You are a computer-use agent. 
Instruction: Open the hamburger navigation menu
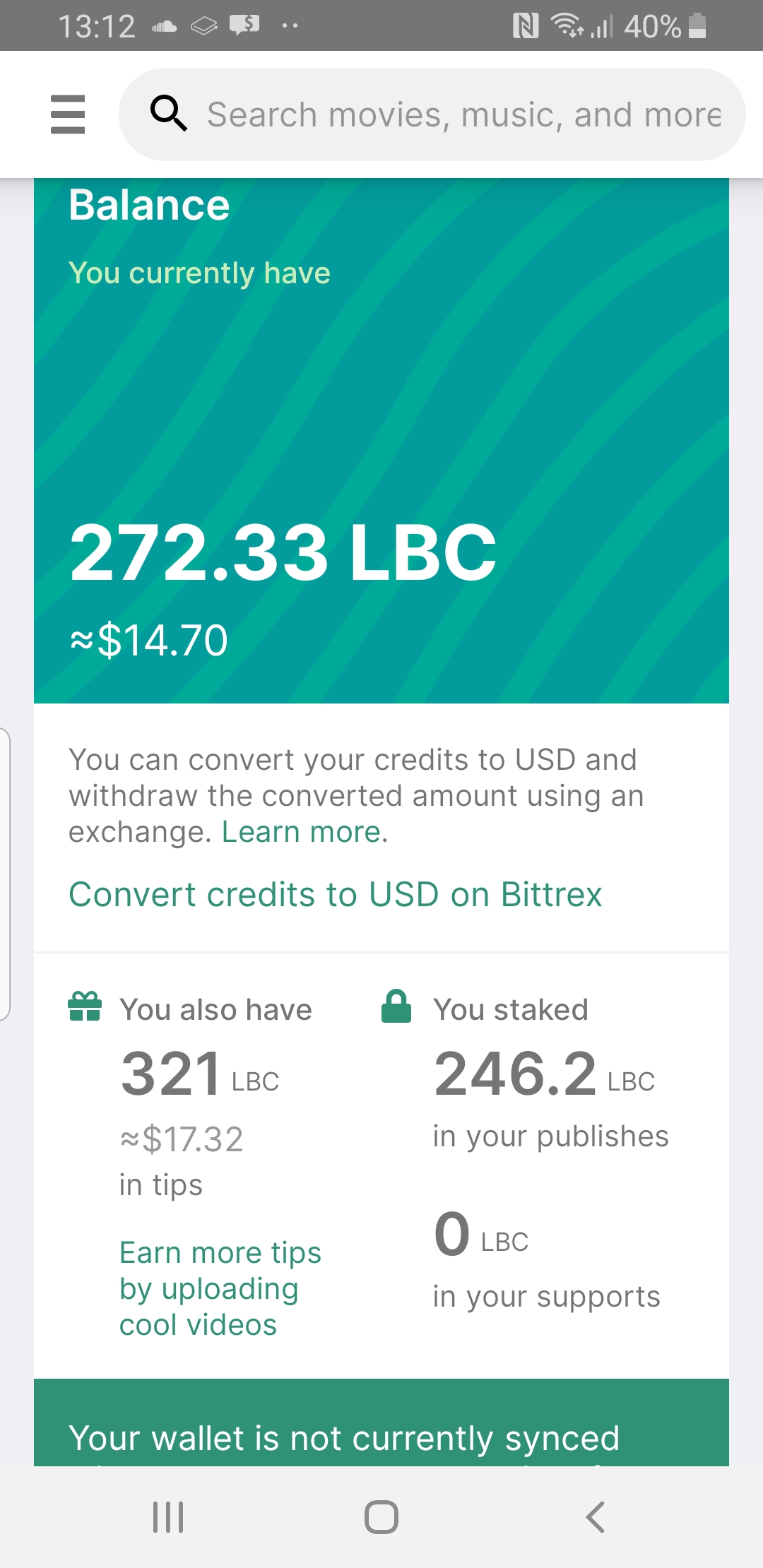click(68, 114)
